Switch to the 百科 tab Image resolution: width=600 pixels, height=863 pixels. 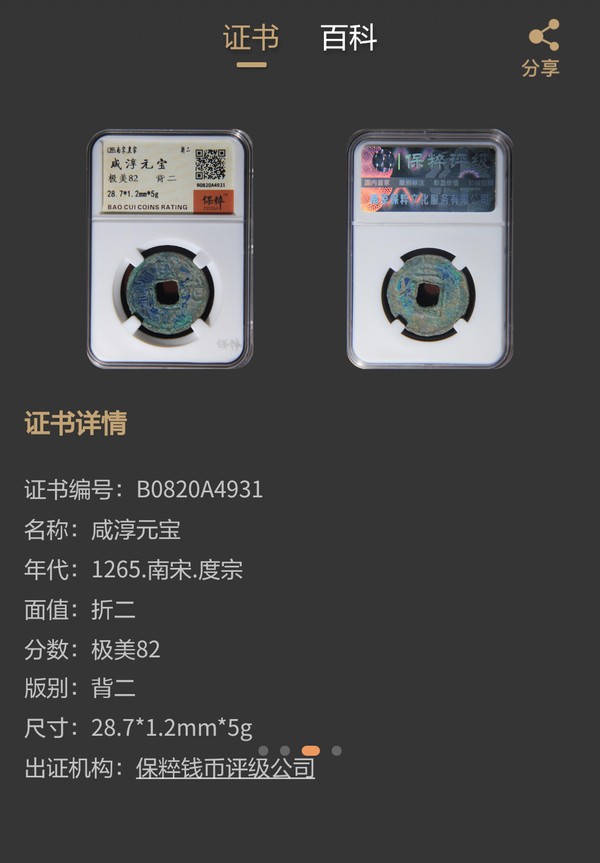[348, 39]
